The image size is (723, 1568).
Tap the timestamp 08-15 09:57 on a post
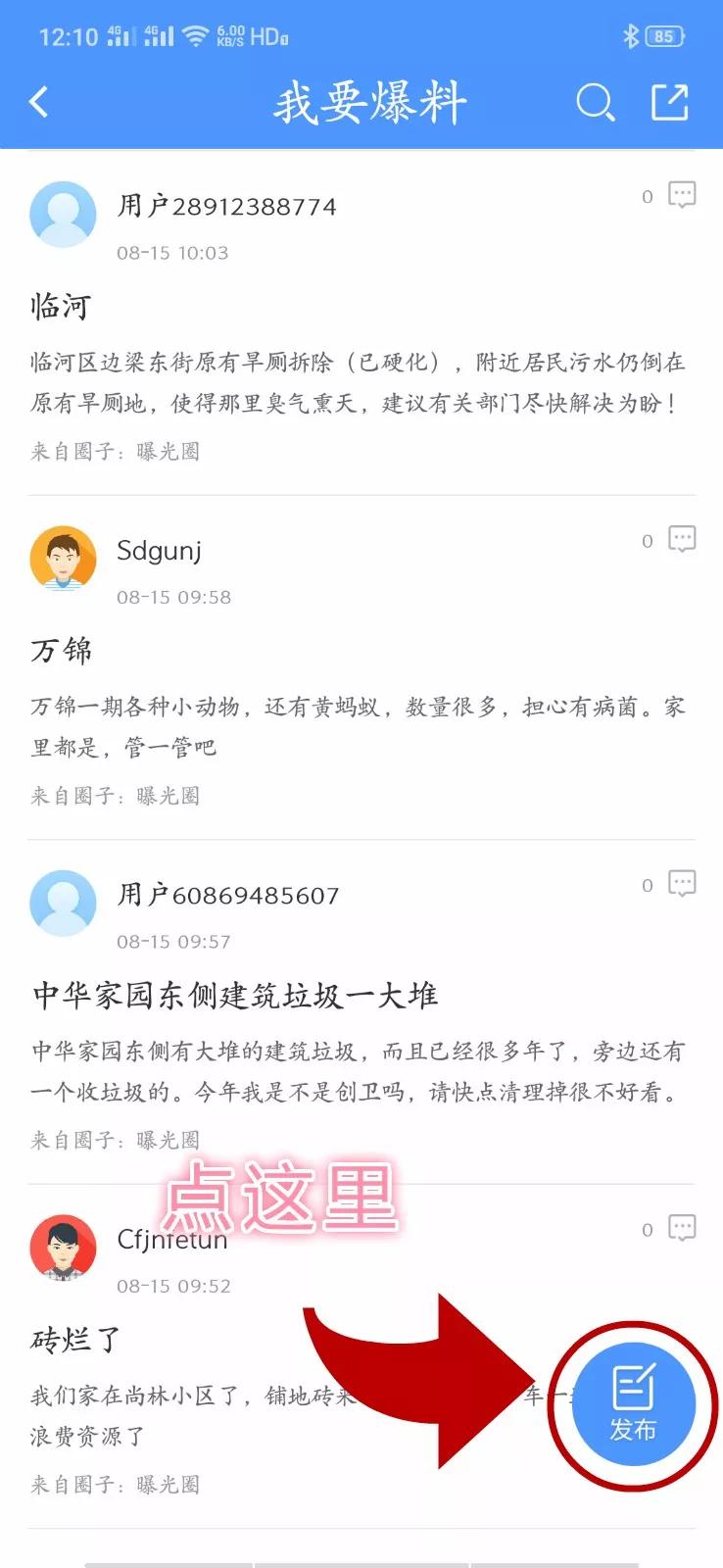tap(172, 942)
